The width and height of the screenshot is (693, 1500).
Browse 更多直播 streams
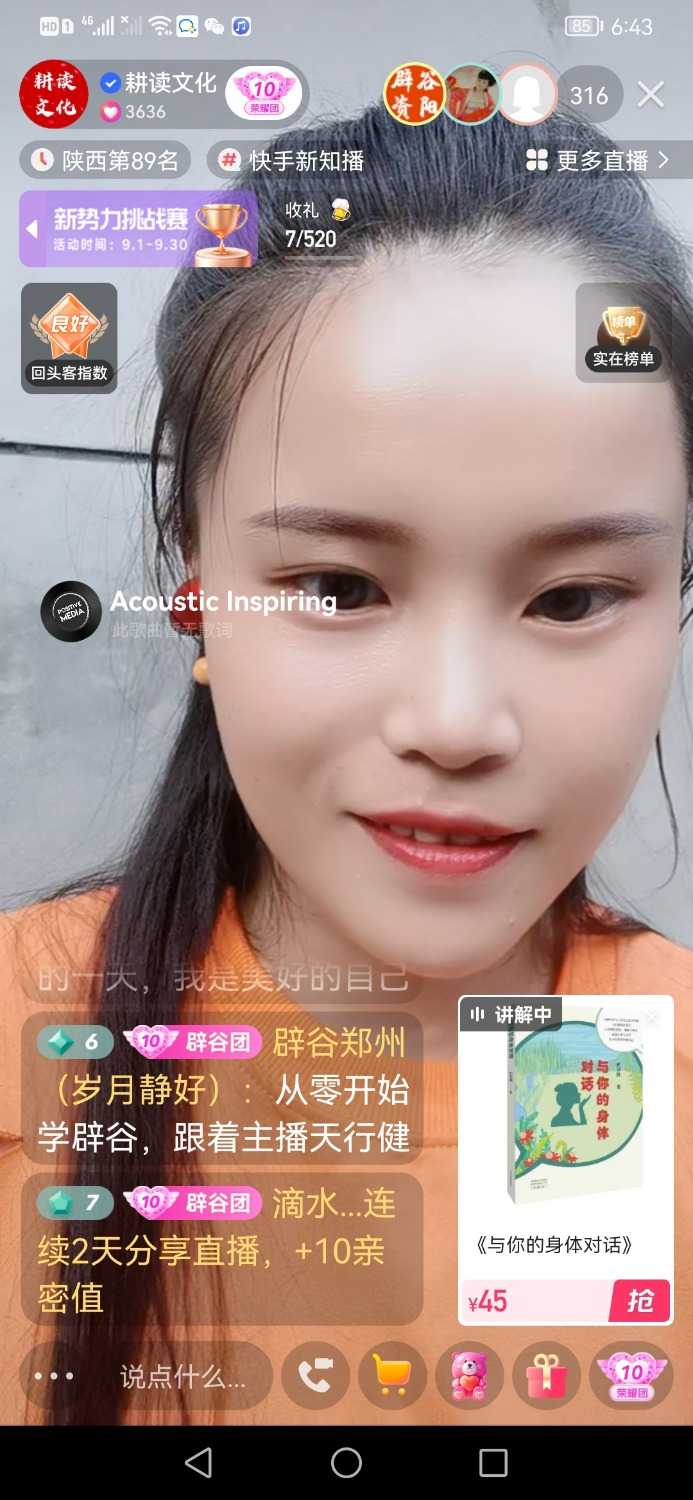599,160
